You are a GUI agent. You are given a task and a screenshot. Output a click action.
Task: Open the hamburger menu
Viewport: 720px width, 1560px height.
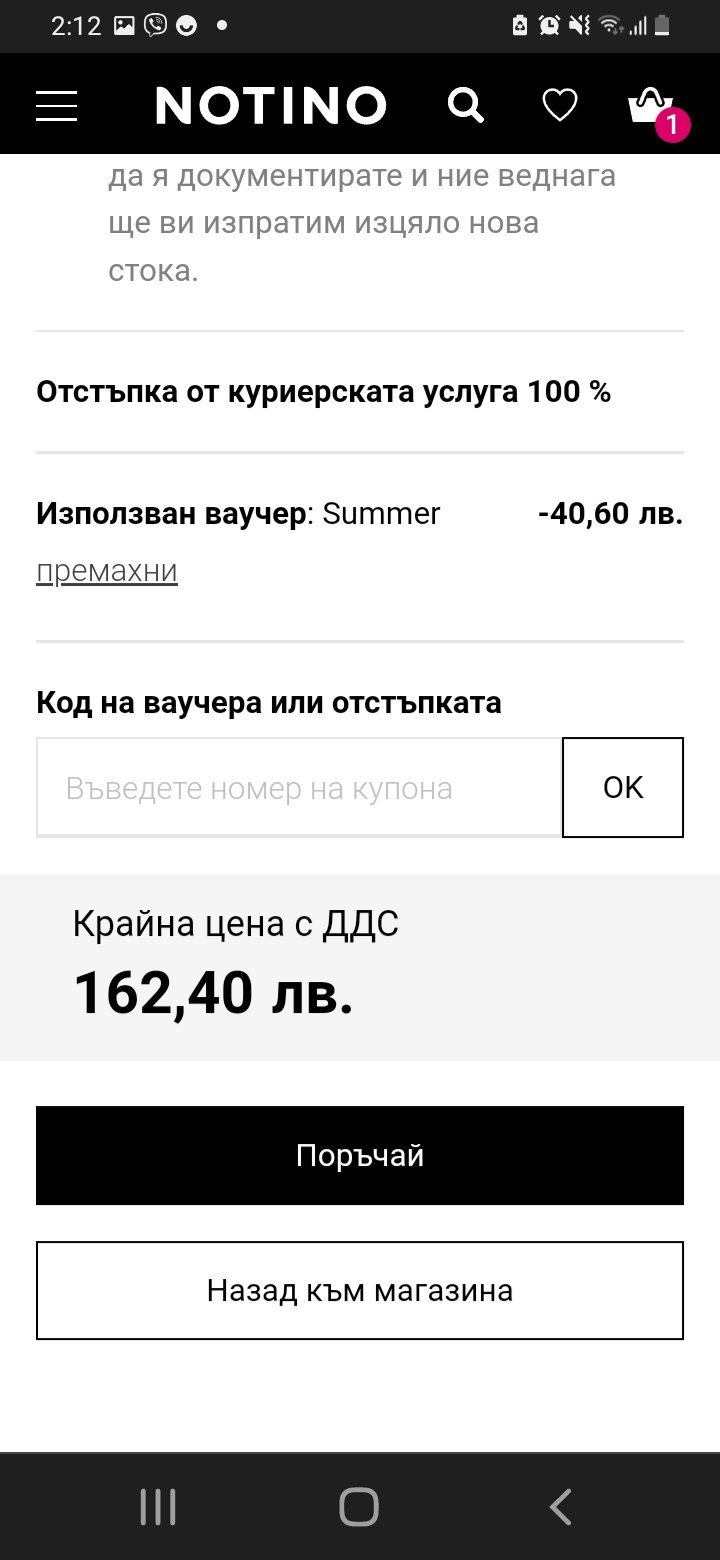(x=56, y=105)
